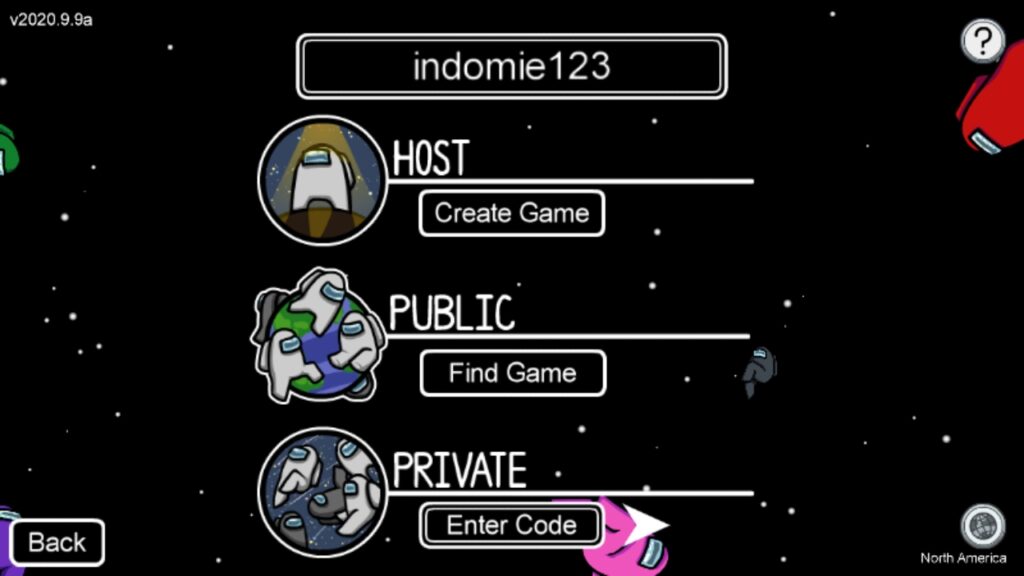The image size is (1024, 576).
Task: Go back to the previous menu
Action: (x=57, y=542)
